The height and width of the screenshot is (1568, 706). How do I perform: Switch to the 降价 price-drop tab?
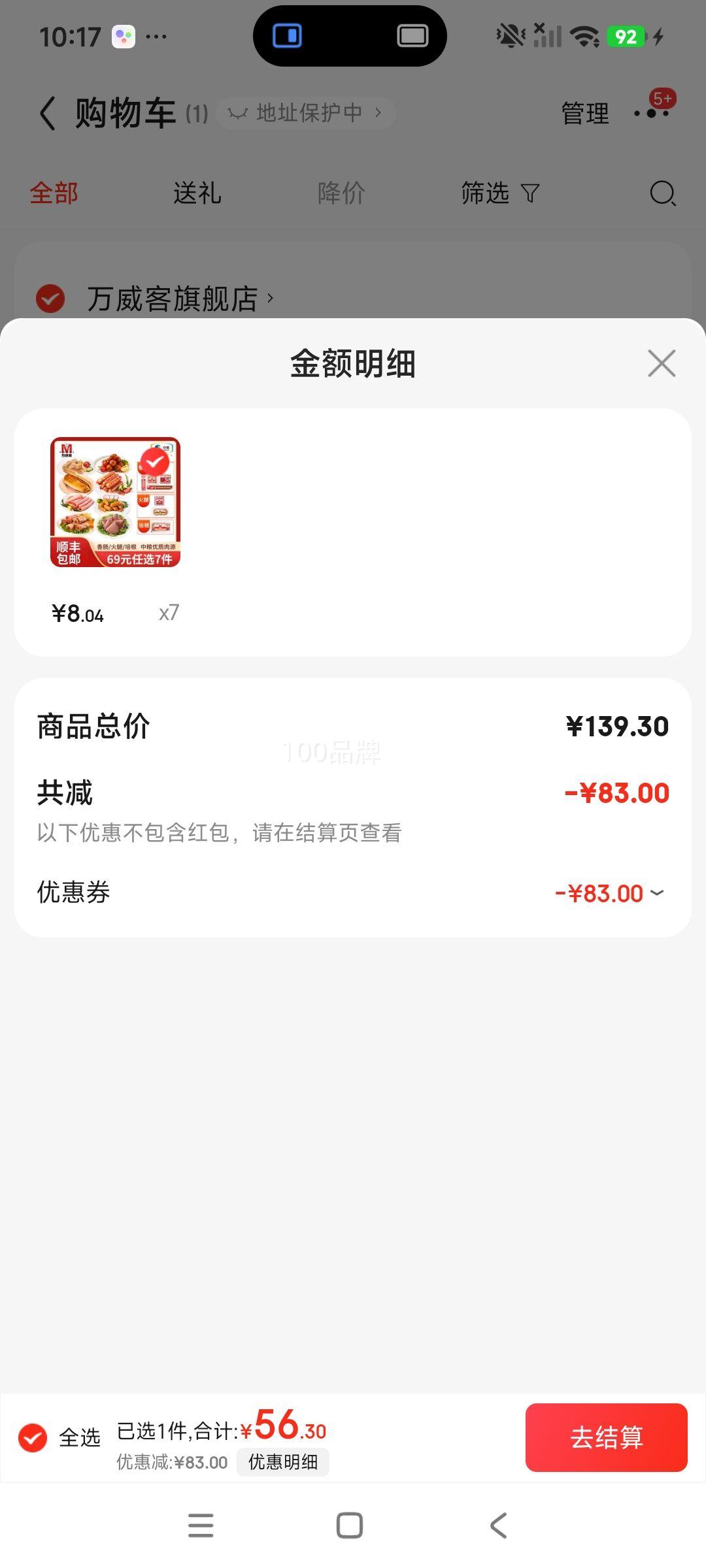[x=341, y=193]
